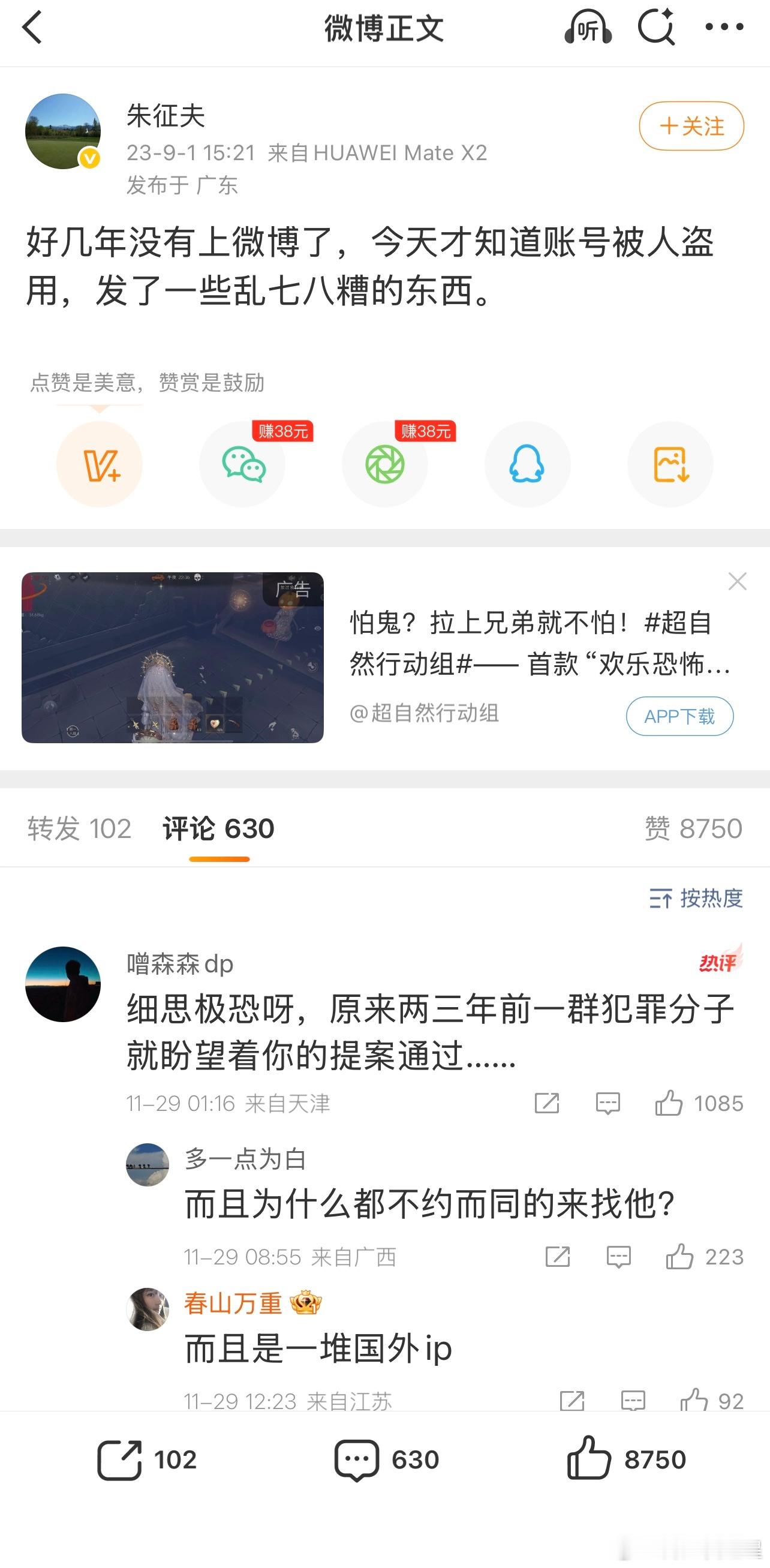
Task: Tap the listen (听) audio playback icon
Action: 589,28
